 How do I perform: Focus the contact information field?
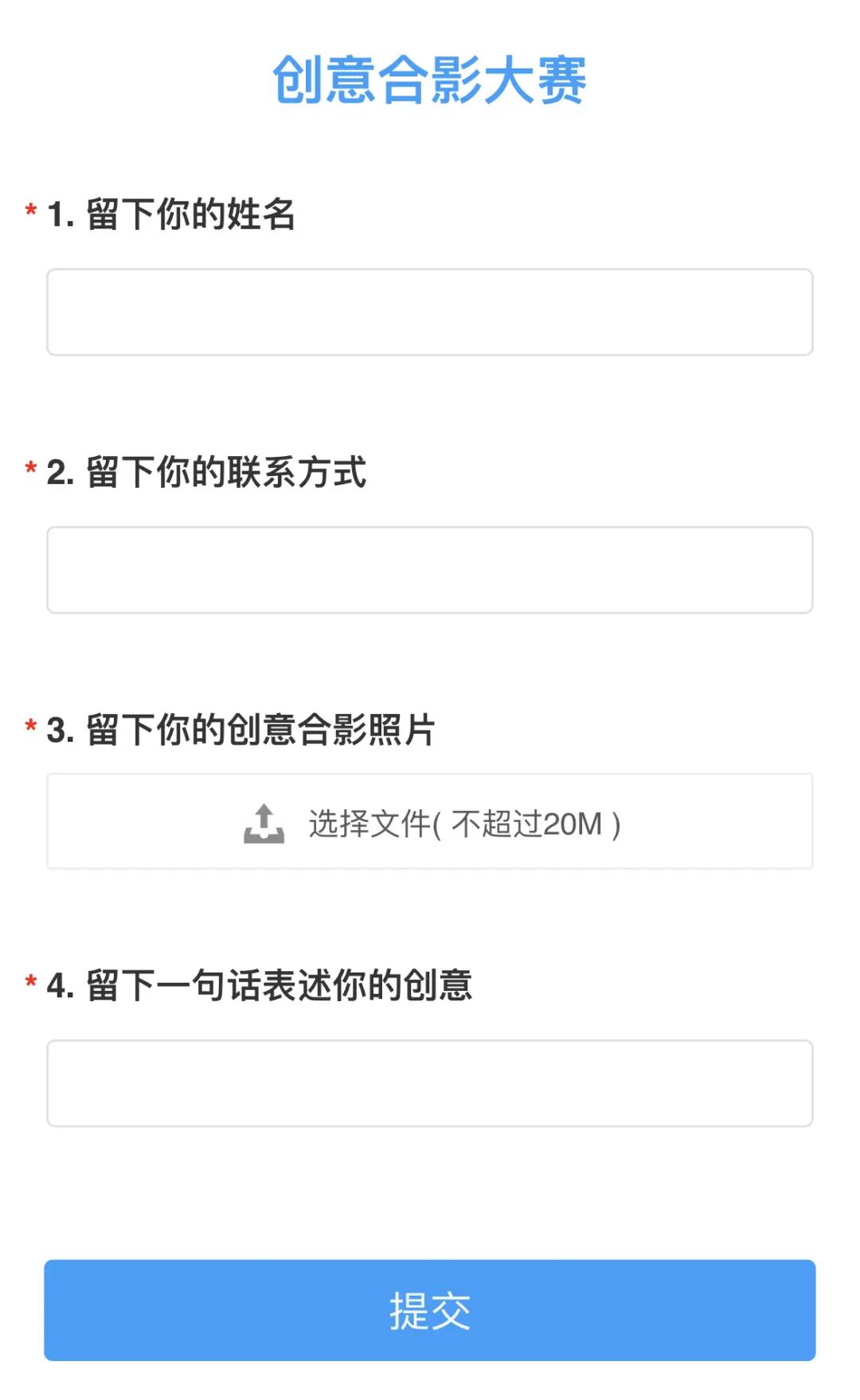click(429, 570)
